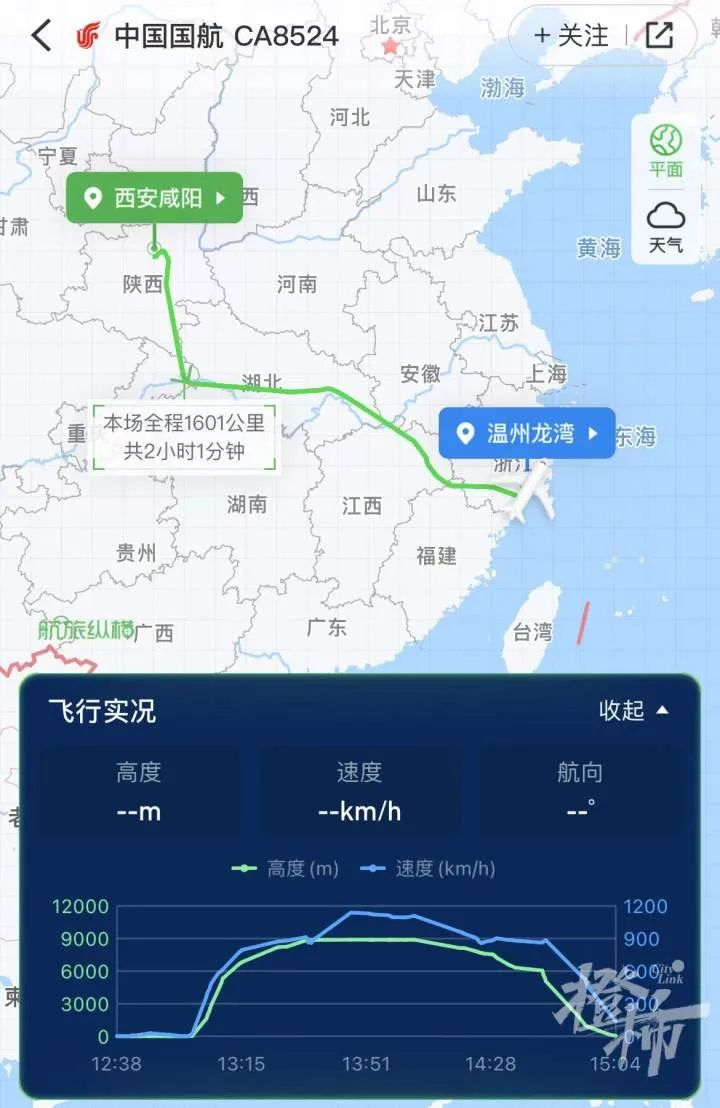720x1108 pixels.
Task: Expand the 西安咸阳 departure label arrow
Action: pyautogui.click(x=222, y=198)
